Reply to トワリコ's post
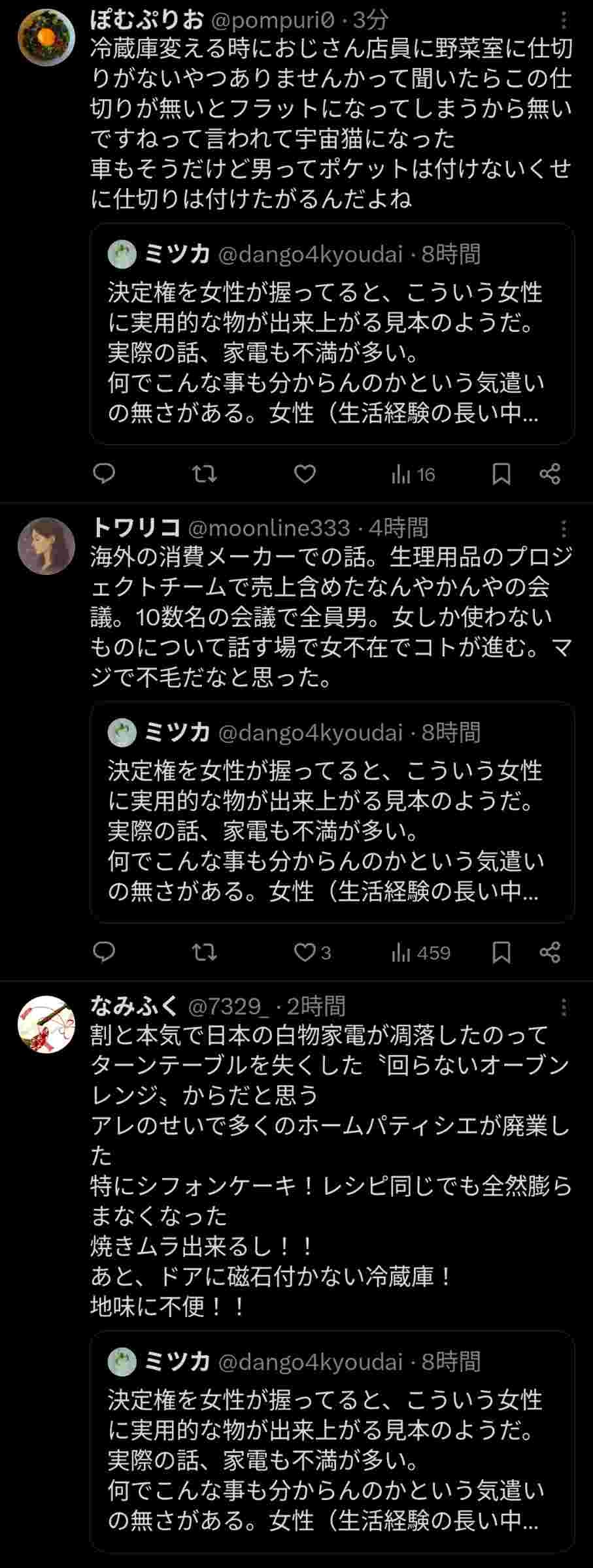This screenshot has width=593, height=1568. [105, 952]
